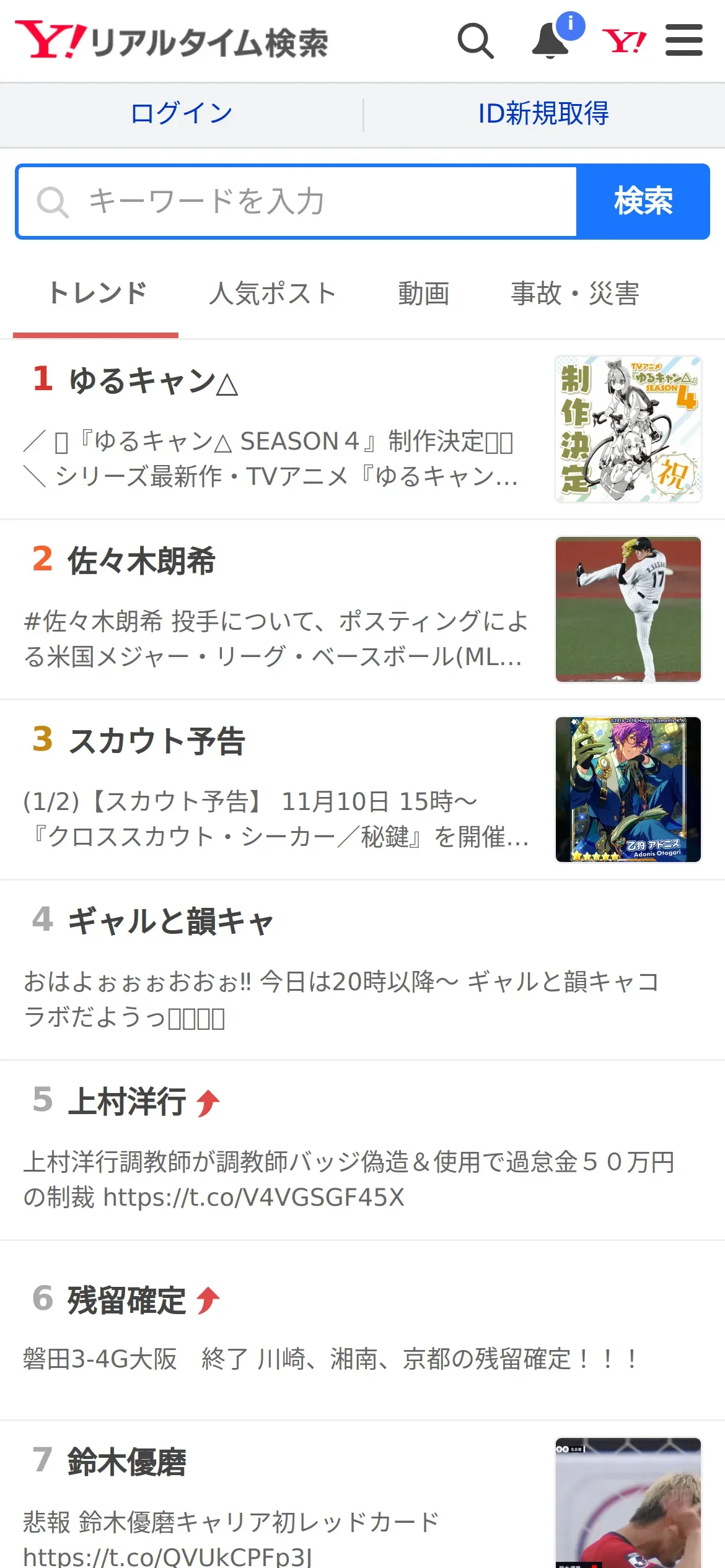This screenshot has width=725, height=1568.
Task: Select the トレンド tab
Action: 97,294
